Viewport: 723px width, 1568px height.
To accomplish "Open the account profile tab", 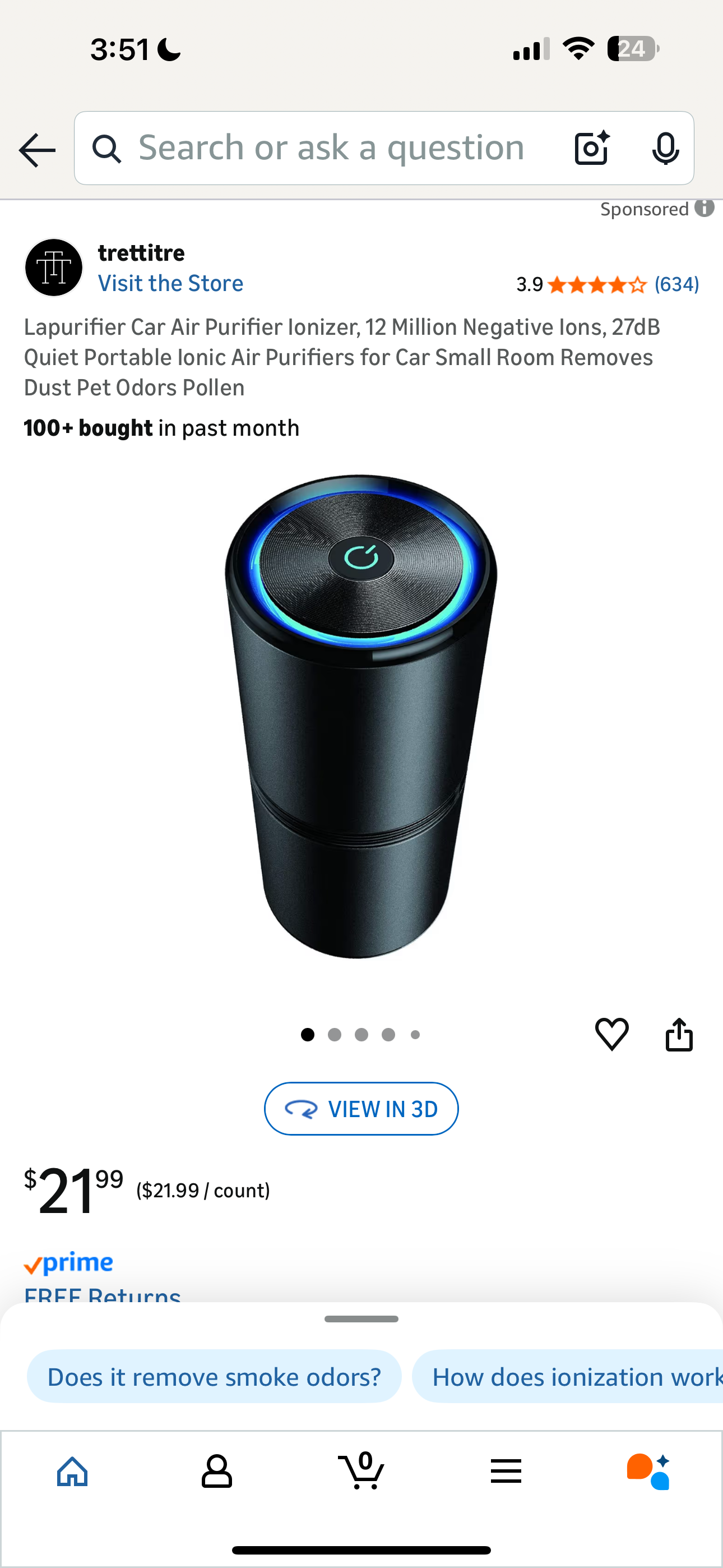I will (217, 1471).
